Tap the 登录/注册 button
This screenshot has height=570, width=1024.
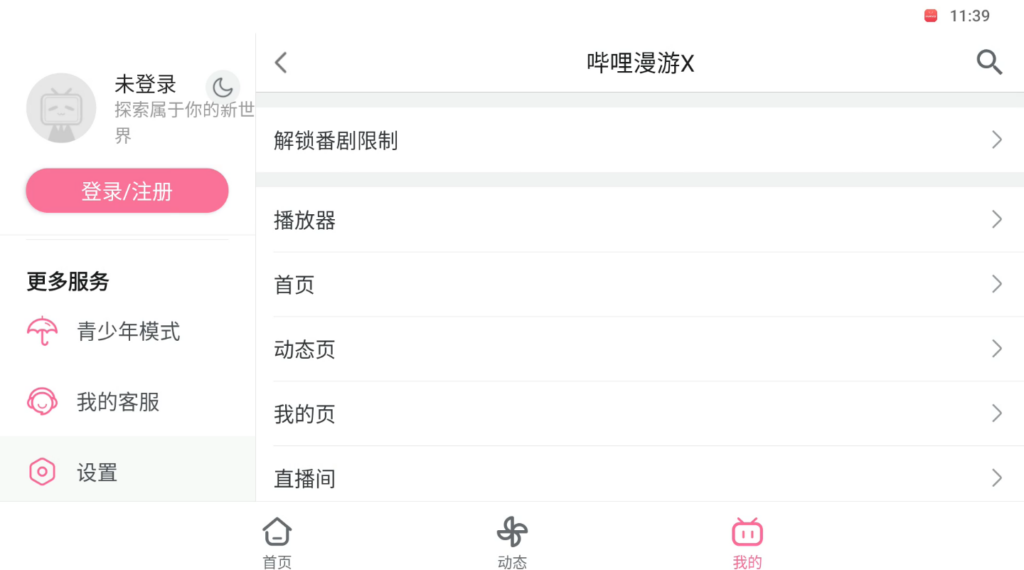coord(127,191)
